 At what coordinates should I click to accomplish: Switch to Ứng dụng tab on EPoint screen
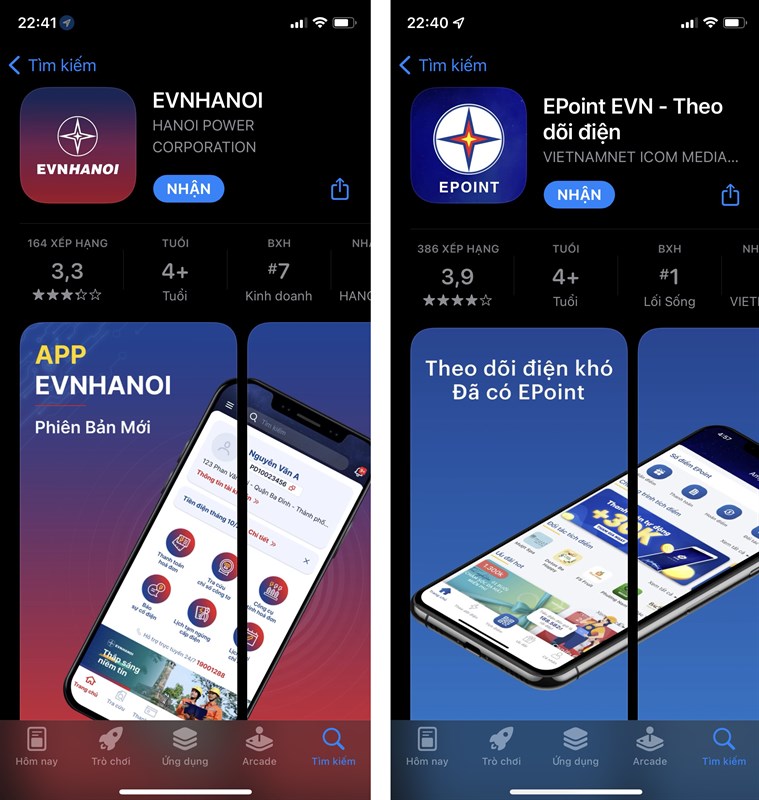575,746
